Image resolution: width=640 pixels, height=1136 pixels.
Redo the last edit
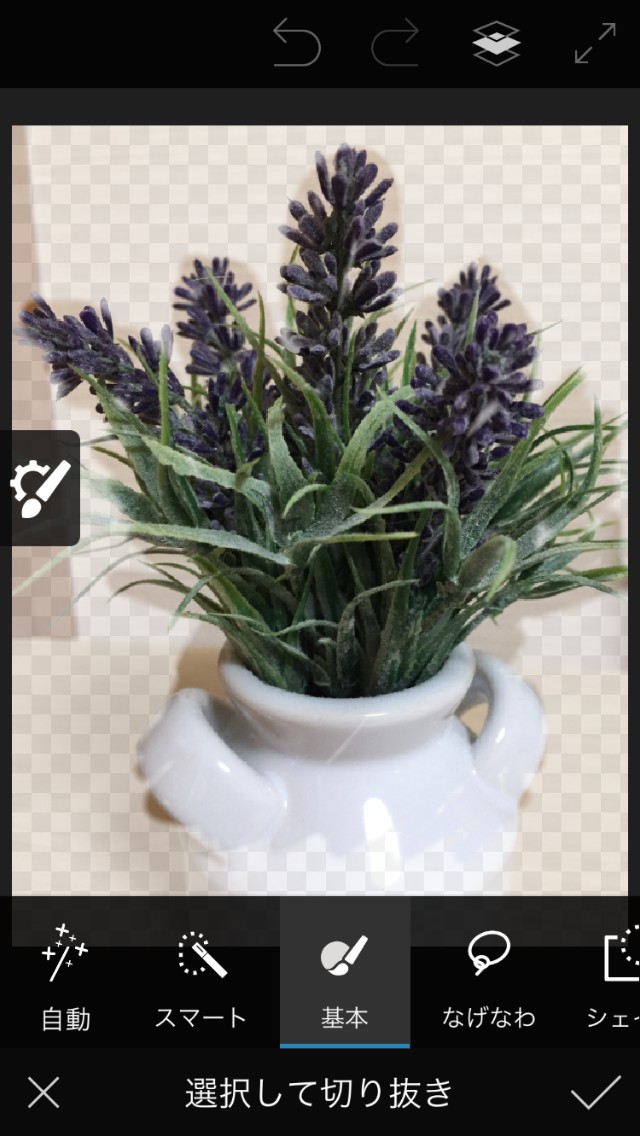point(395,44)
